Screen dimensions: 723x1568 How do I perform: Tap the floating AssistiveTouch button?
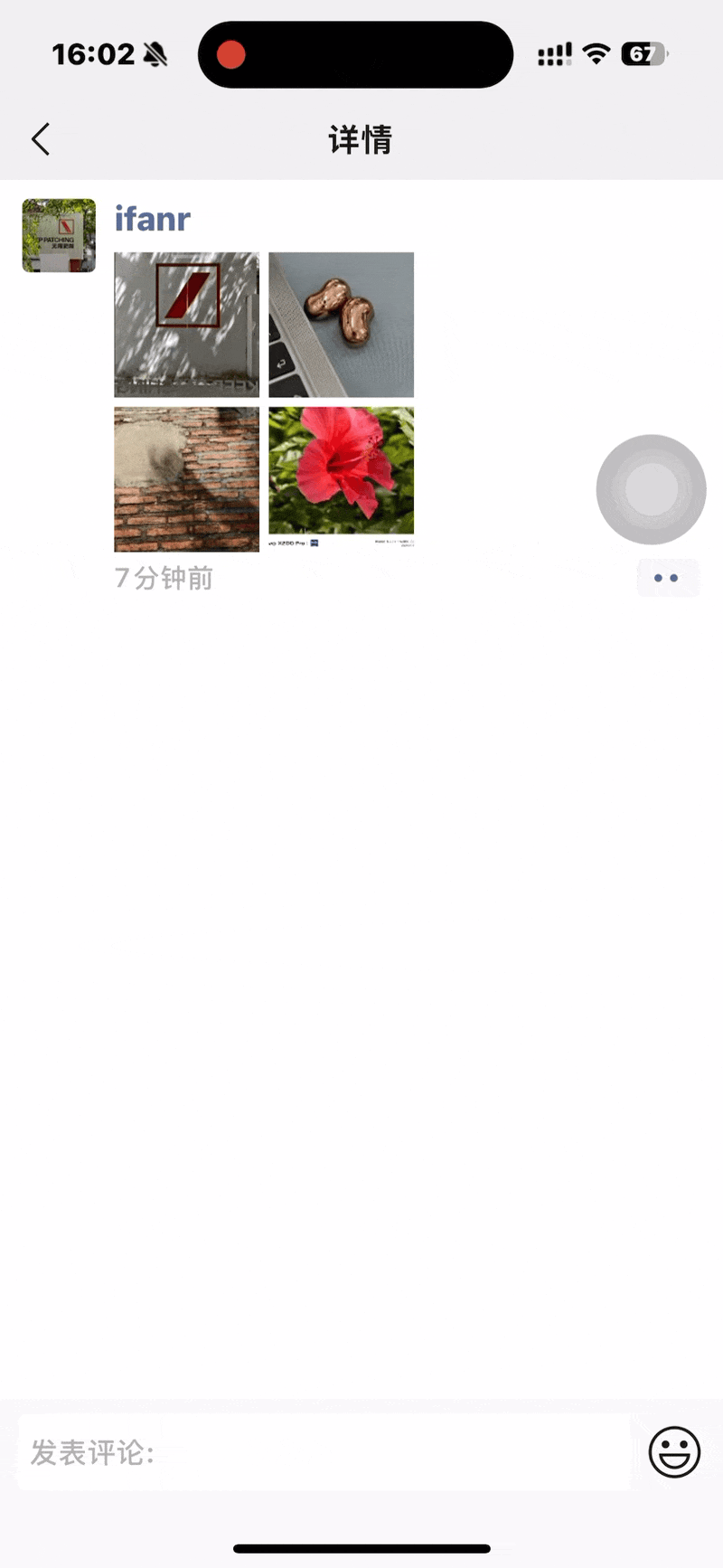pos(651,489)
